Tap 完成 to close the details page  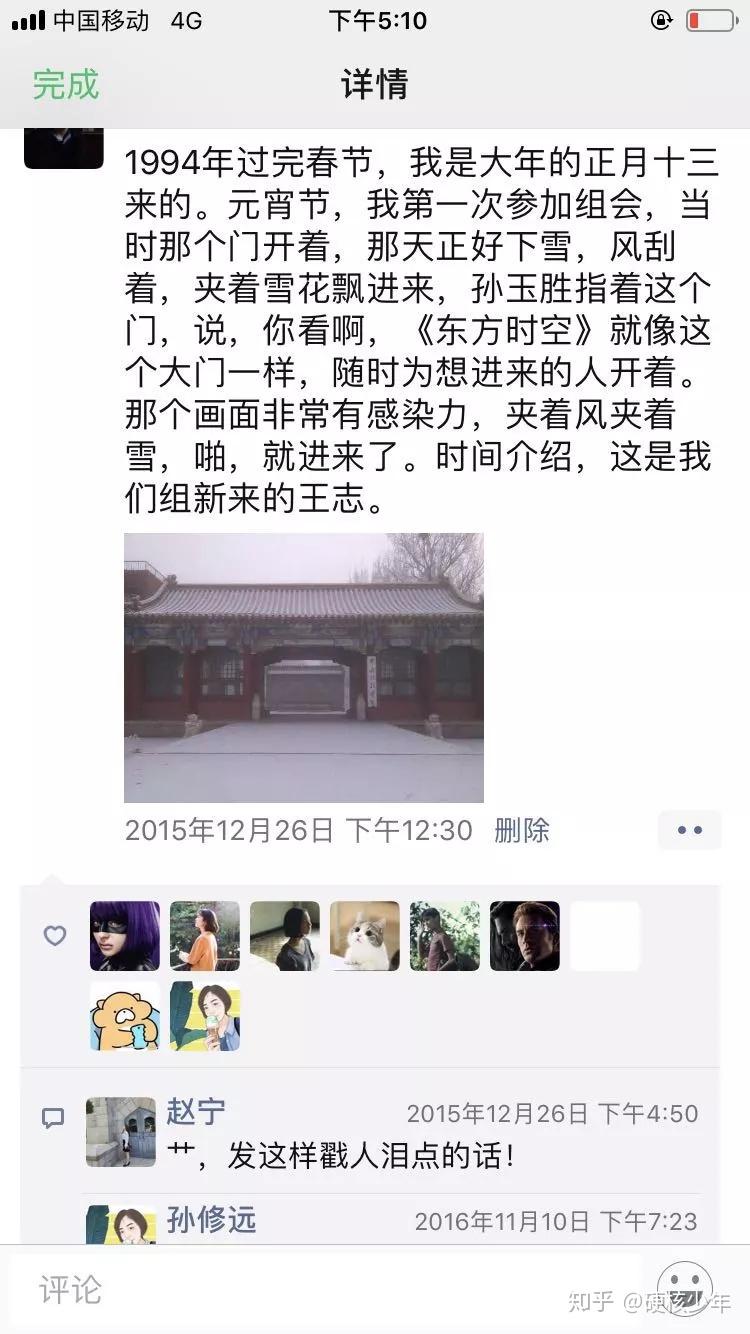pos(66,84)
